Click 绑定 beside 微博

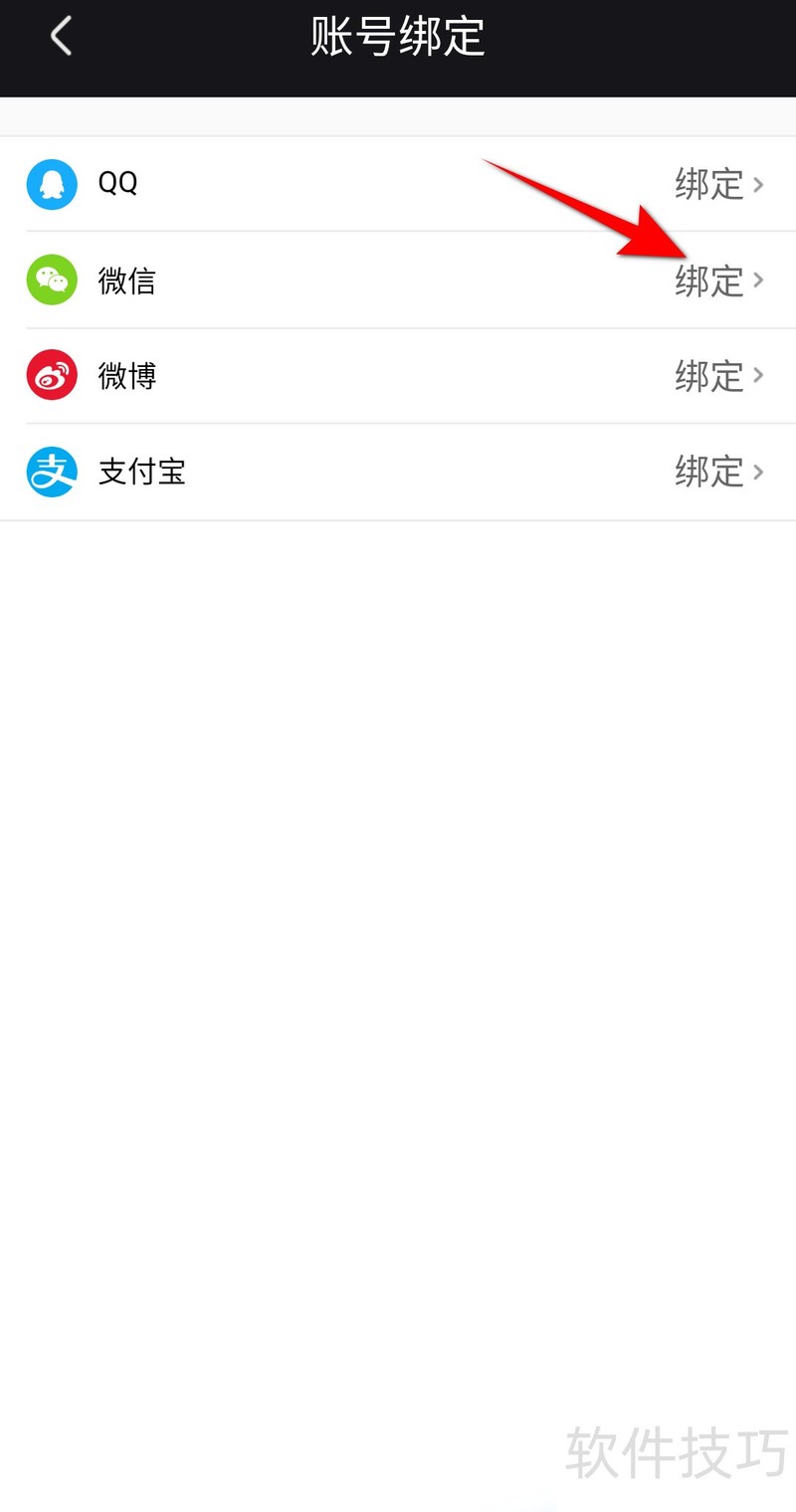tap(710, 375)
